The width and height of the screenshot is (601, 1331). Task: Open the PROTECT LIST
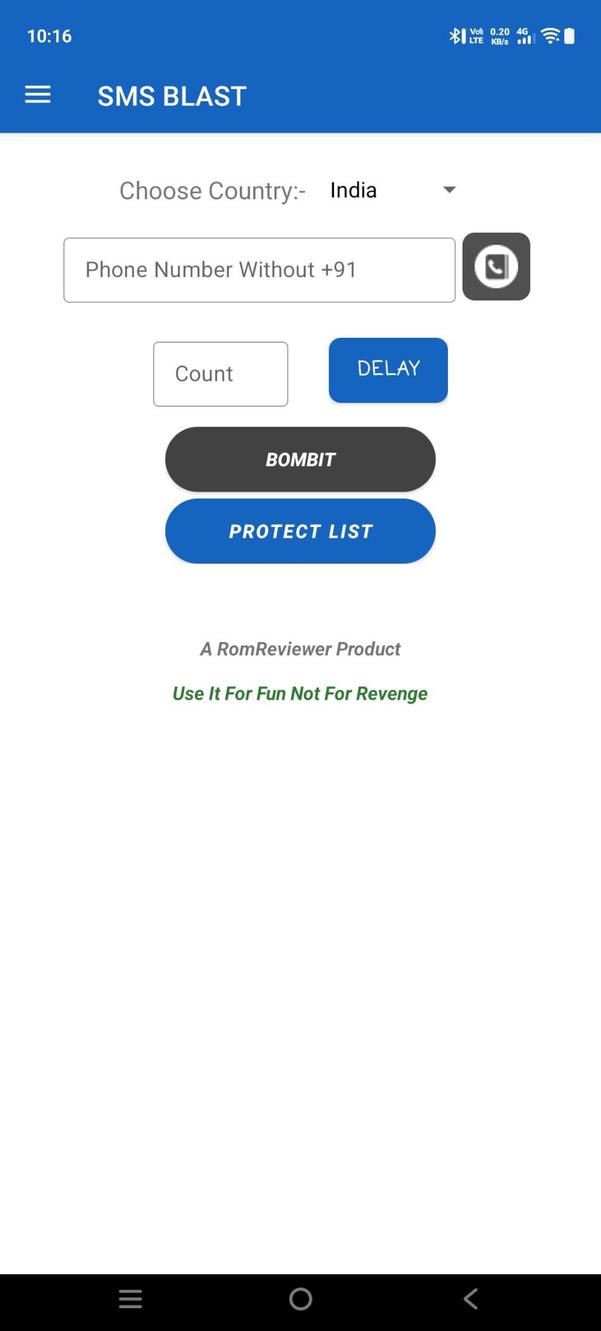300,531
